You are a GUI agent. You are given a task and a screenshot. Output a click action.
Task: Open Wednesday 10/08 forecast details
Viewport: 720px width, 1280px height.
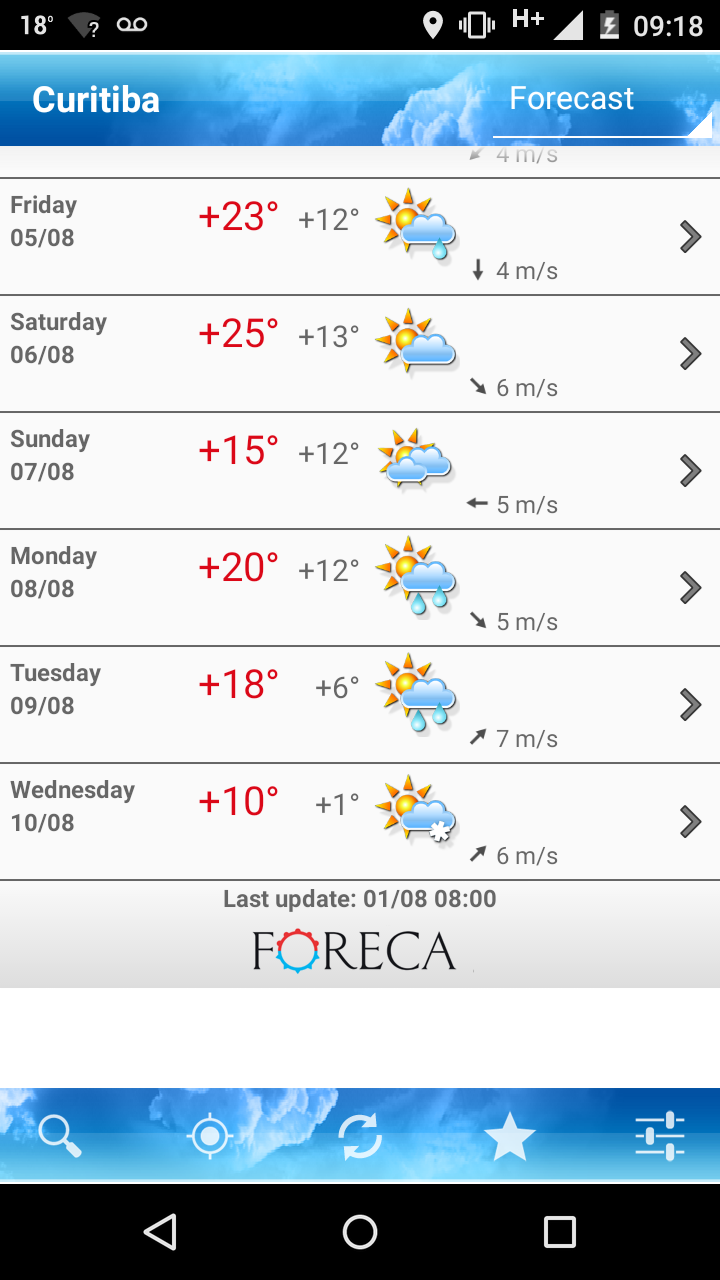point(360,822)
